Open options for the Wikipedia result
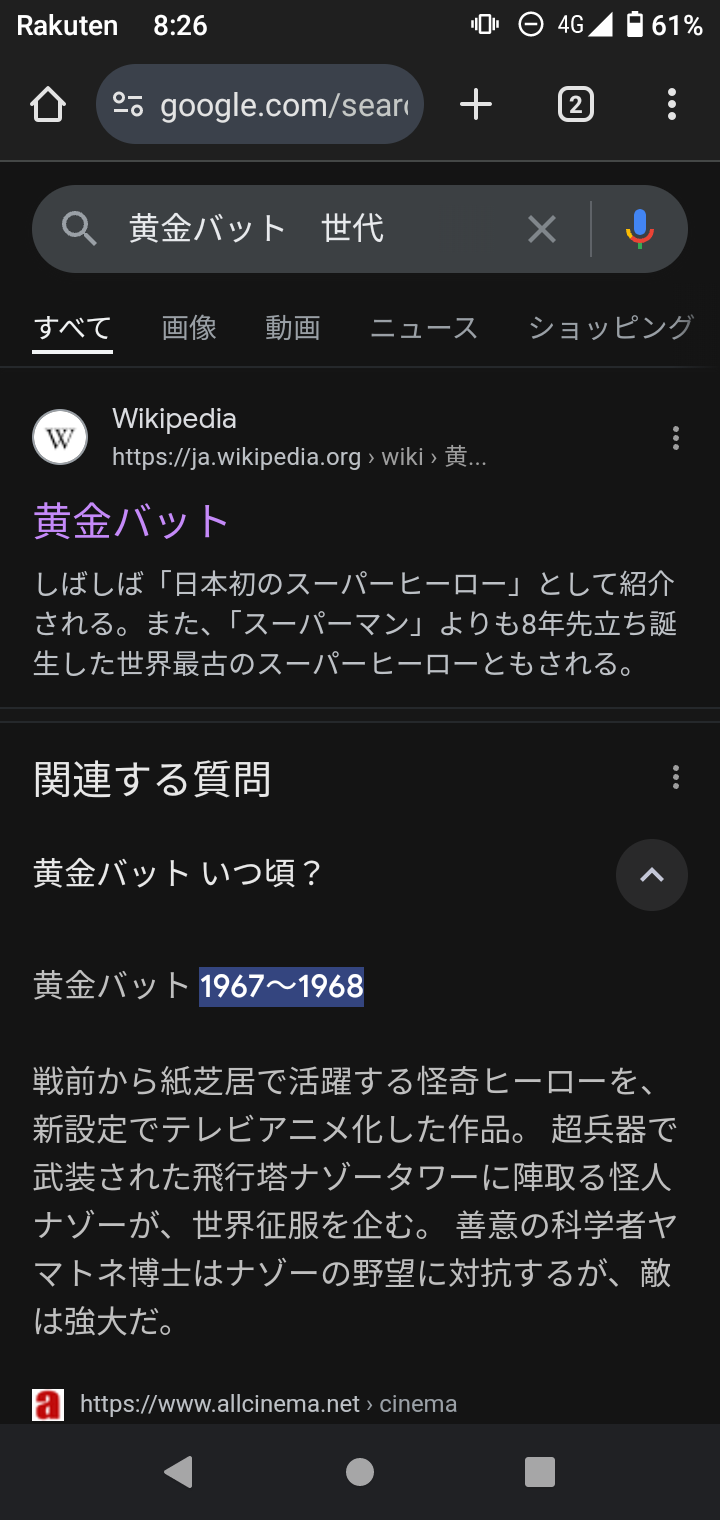Screen dimensions: 720x1520 tap(676, 438)
